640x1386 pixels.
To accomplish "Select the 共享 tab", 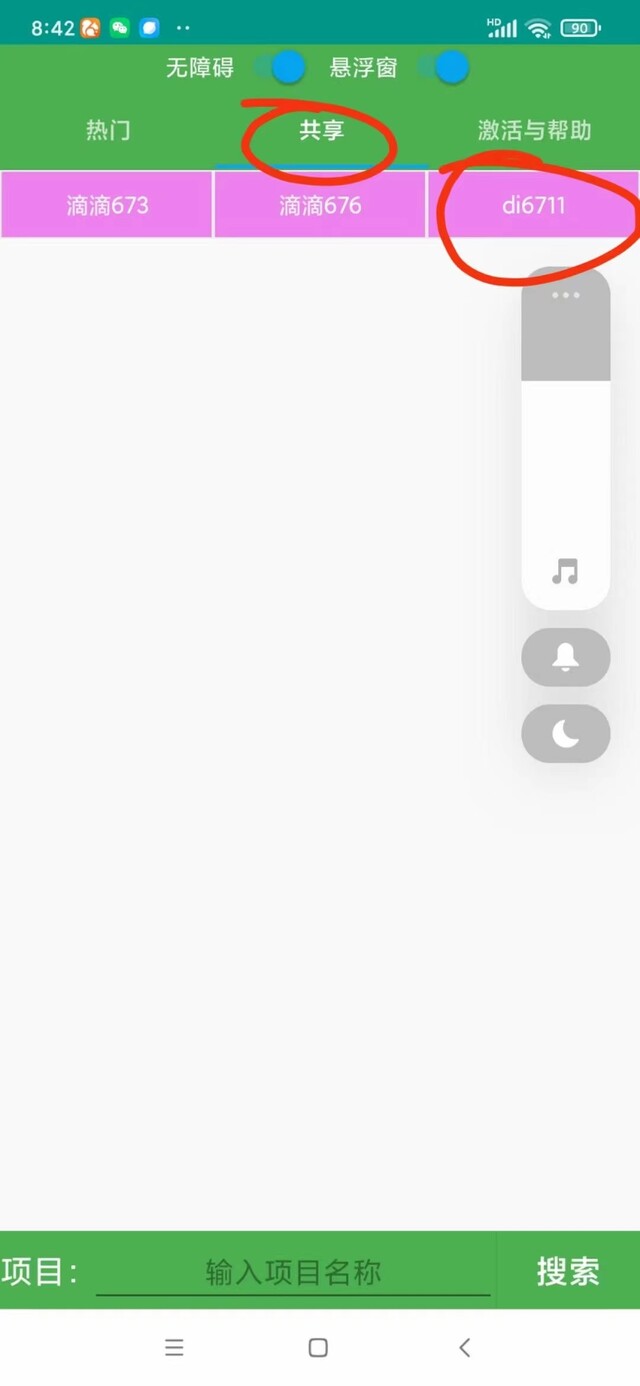I will click(321, 130).
